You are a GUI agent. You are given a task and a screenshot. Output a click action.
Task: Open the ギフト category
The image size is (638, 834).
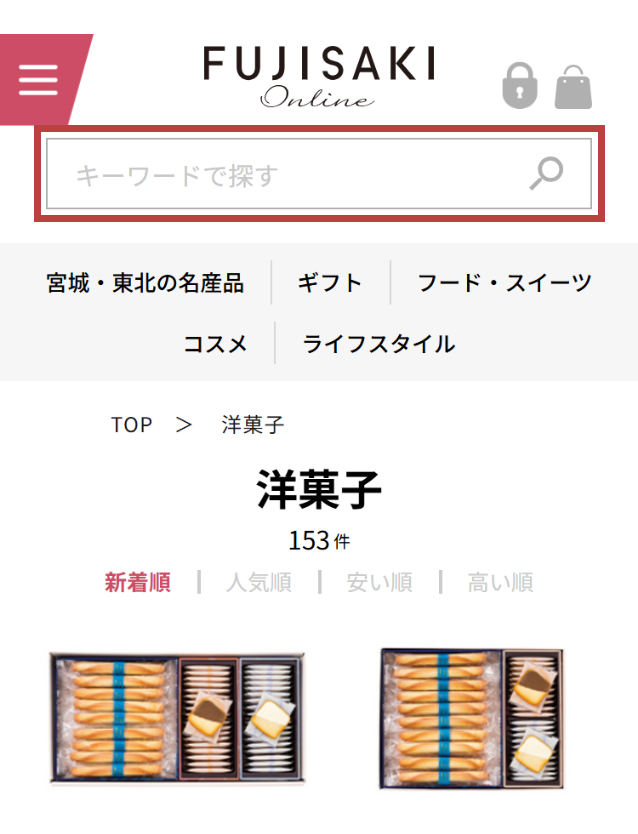(x=329, y=283)
